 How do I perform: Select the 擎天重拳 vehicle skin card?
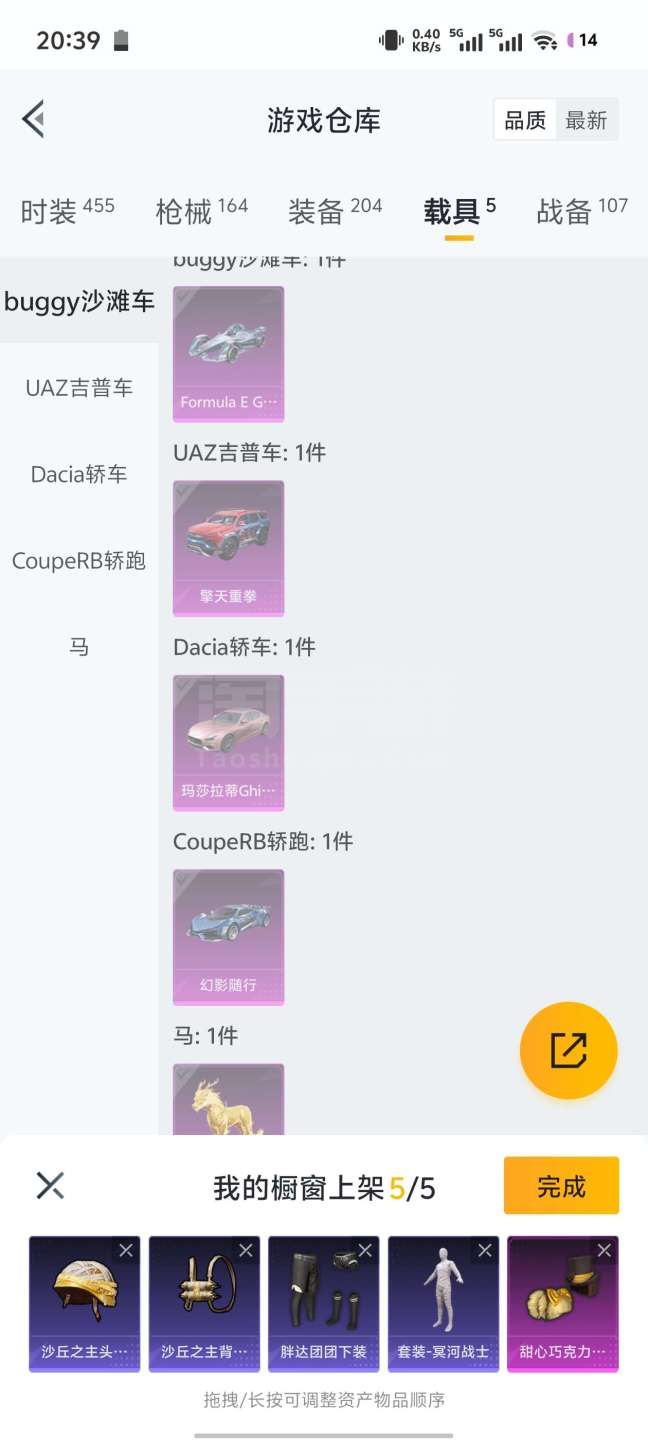click(228, 548)
